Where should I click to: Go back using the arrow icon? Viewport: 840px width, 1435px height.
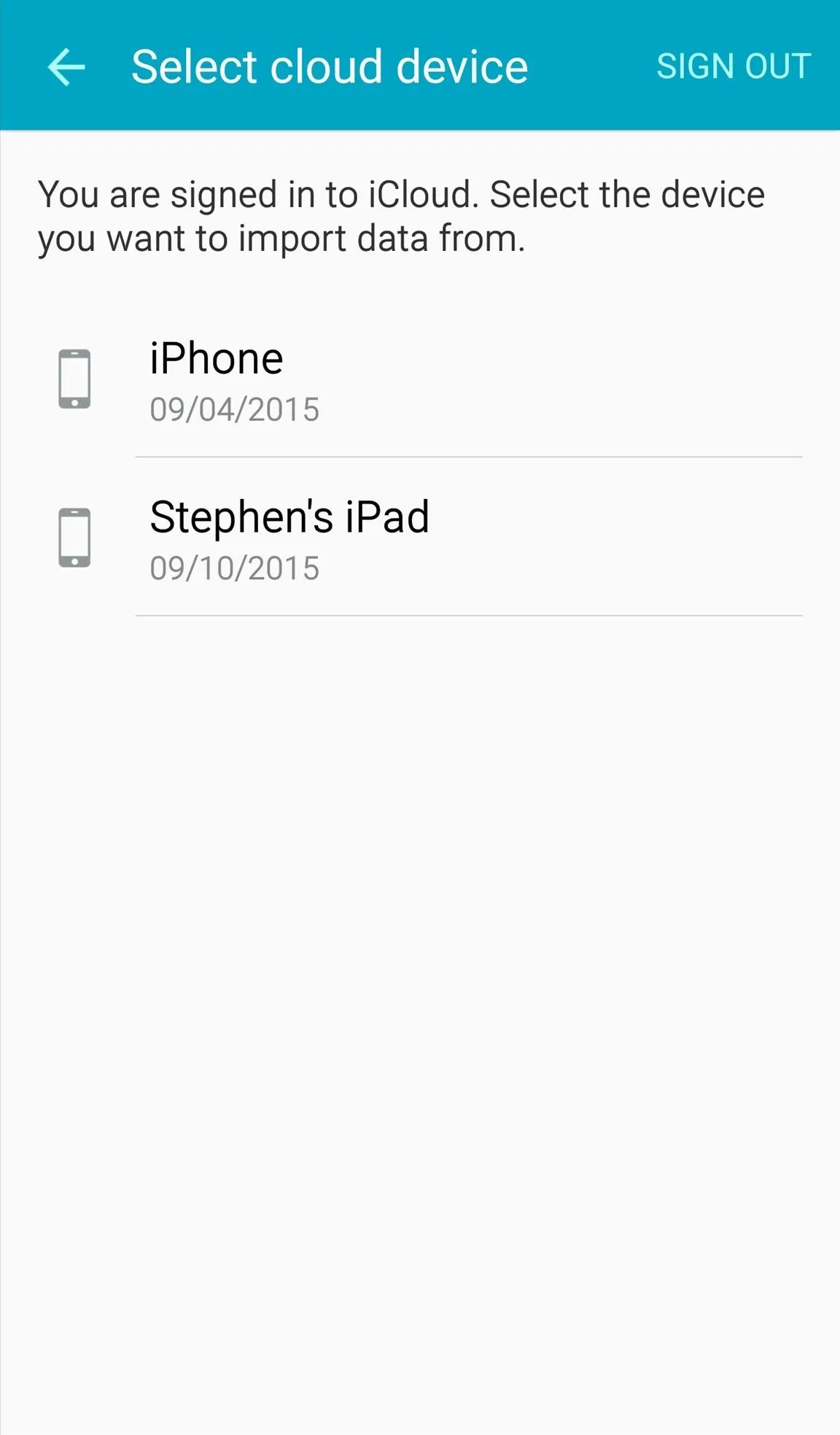[x=66, y=67]
